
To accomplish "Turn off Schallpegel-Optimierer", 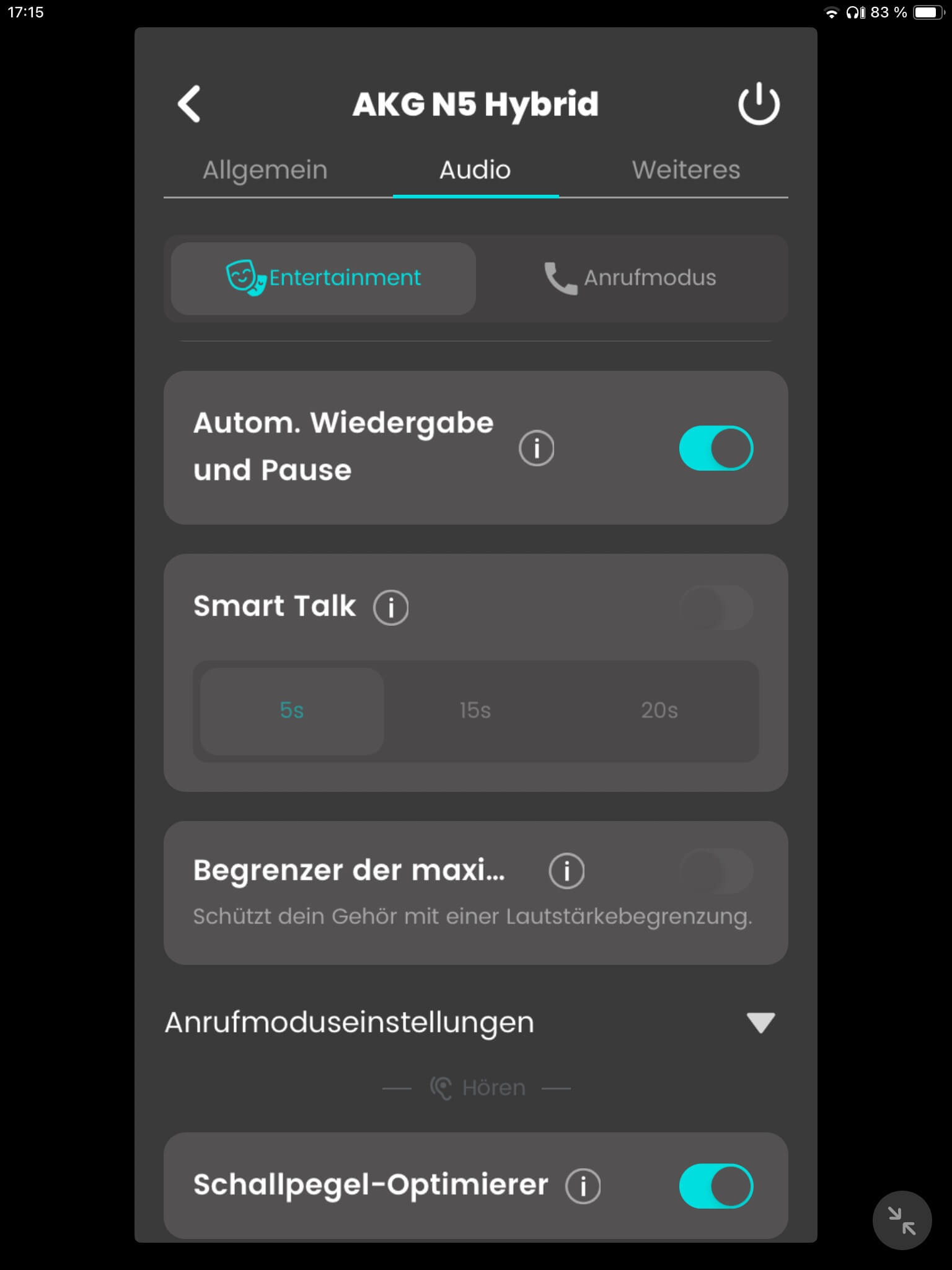I will coord(716,1186).
